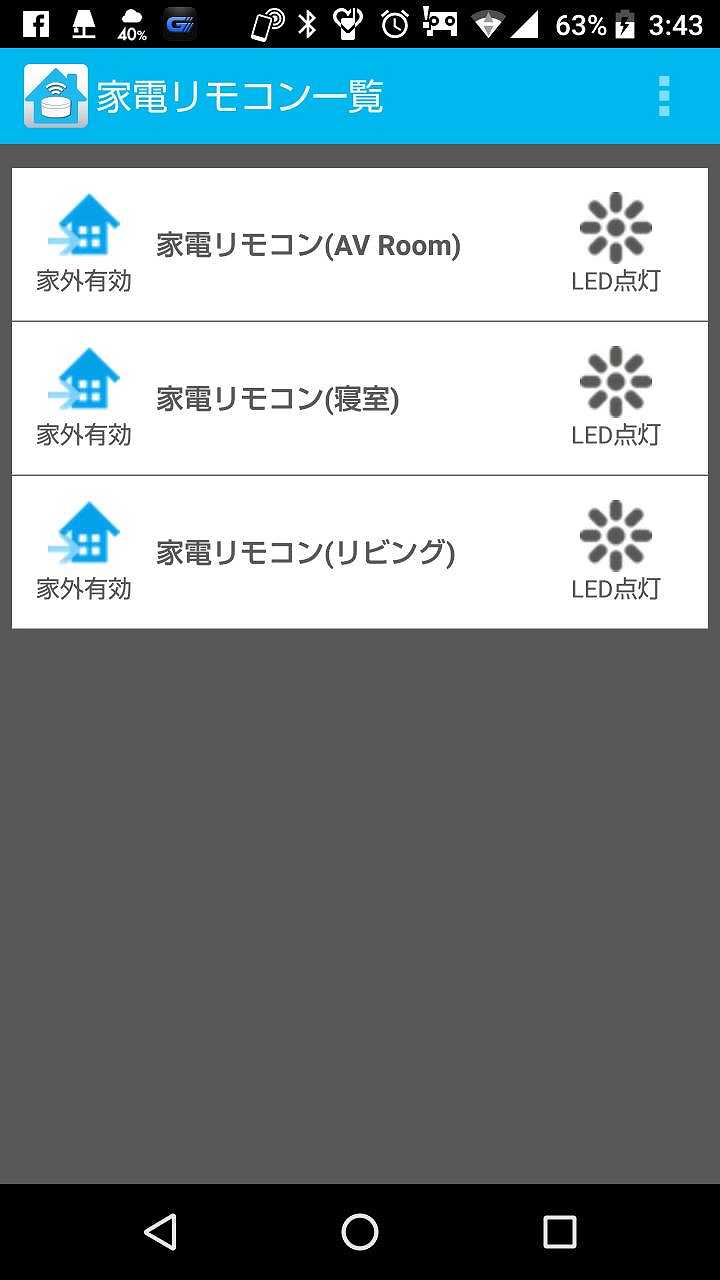Open 家電リモコン(寝室) remote

pos(277,399)
